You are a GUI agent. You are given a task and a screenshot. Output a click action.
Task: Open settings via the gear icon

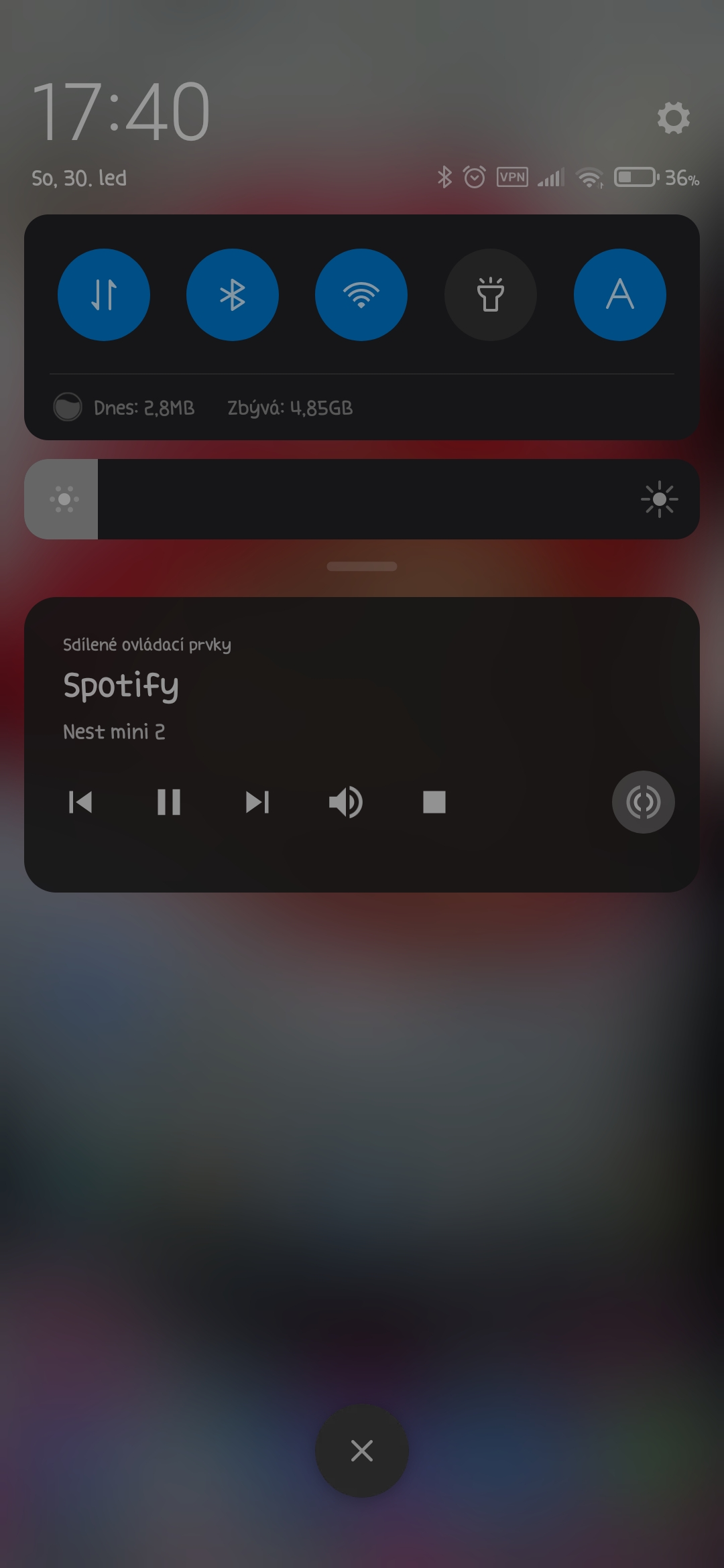point(673,118)
